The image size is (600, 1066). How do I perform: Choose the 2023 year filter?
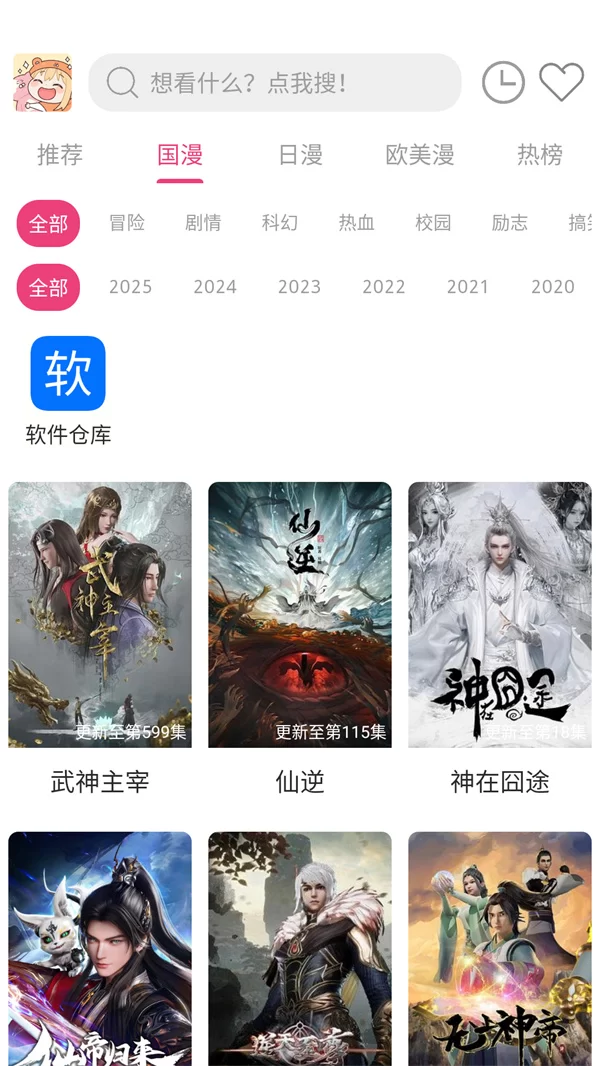coord(299,287)
